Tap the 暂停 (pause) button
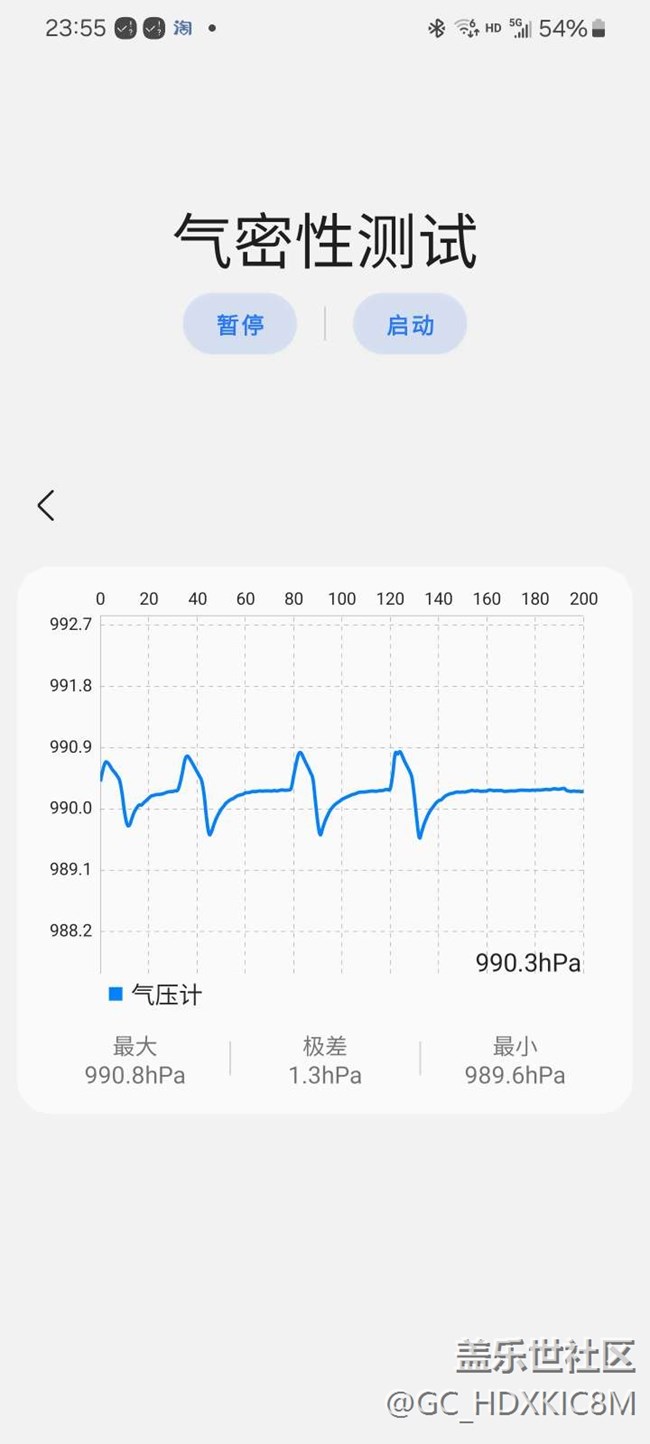Screen dimensions: 650x1444 (x=240, y=324)
